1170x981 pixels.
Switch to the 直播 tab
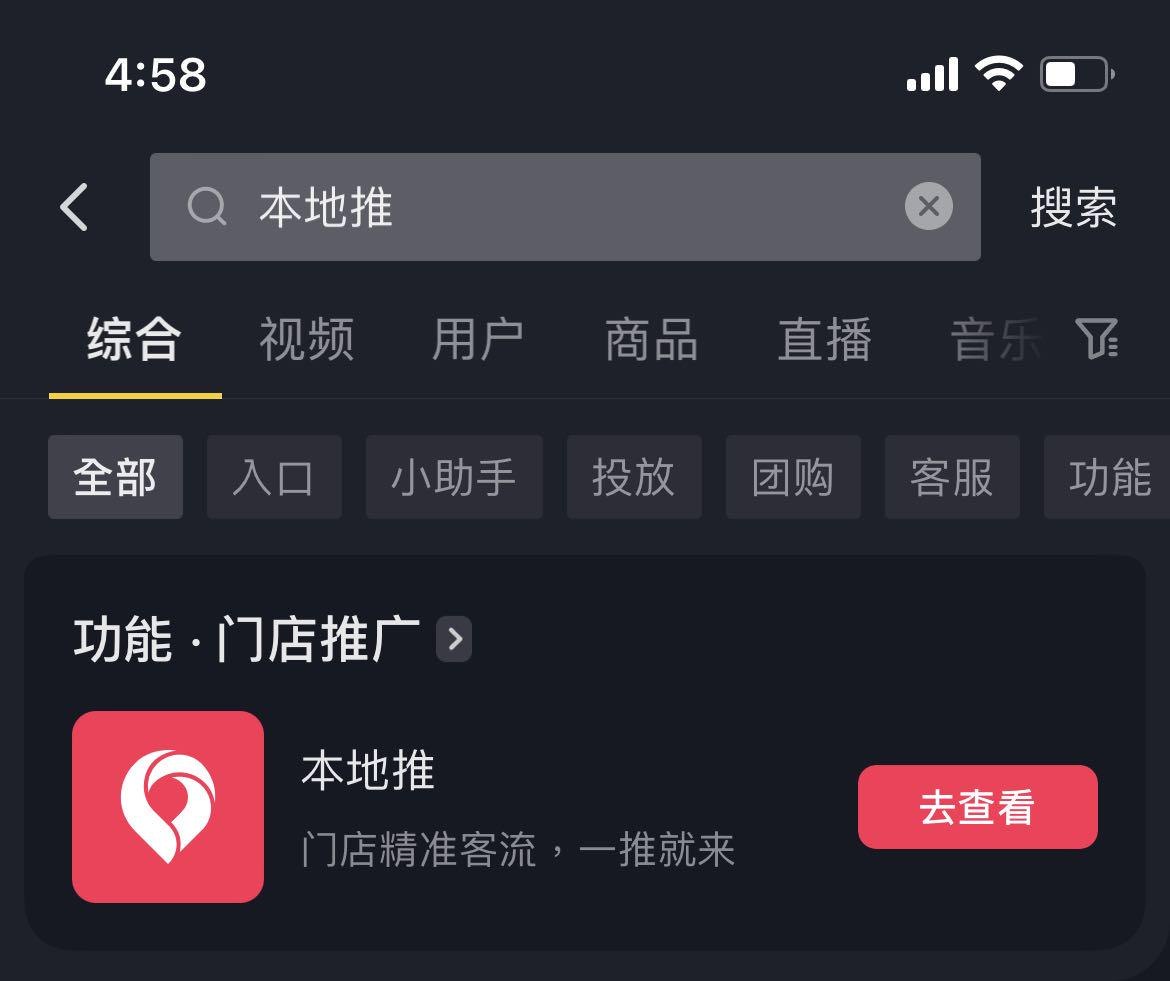824,340
